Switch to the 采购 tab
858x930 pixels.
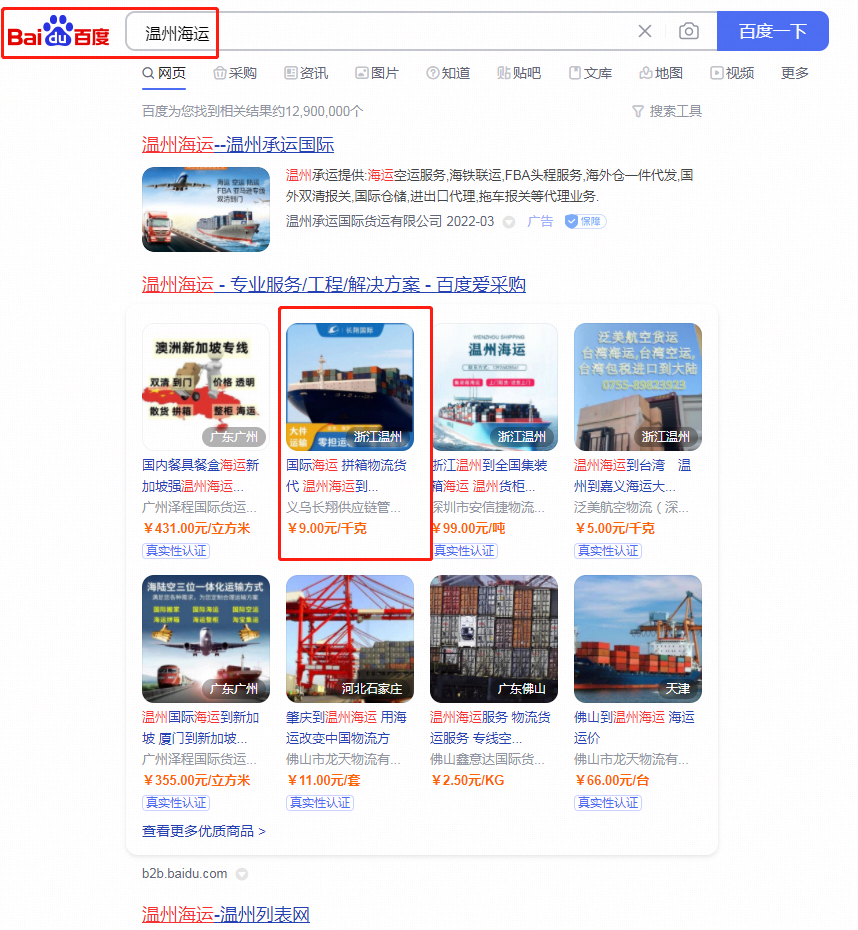[x=235, y=73]
